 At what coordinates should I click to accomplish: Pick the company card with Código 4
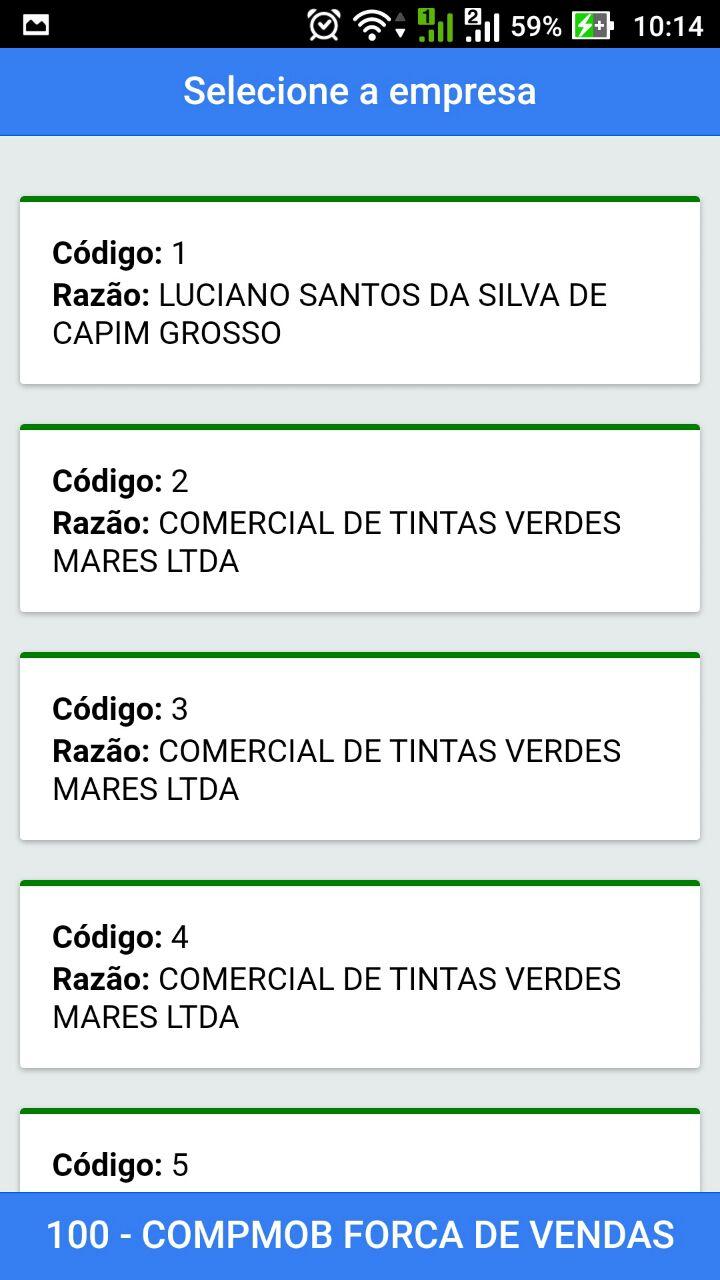tap(360, 976)
